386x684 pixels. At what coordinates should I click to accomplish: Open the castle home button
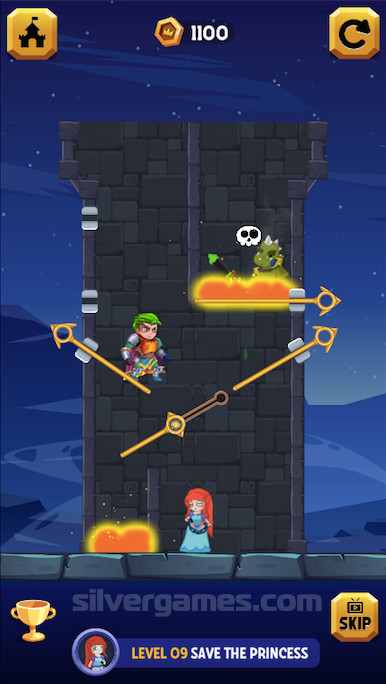(32, 34)
